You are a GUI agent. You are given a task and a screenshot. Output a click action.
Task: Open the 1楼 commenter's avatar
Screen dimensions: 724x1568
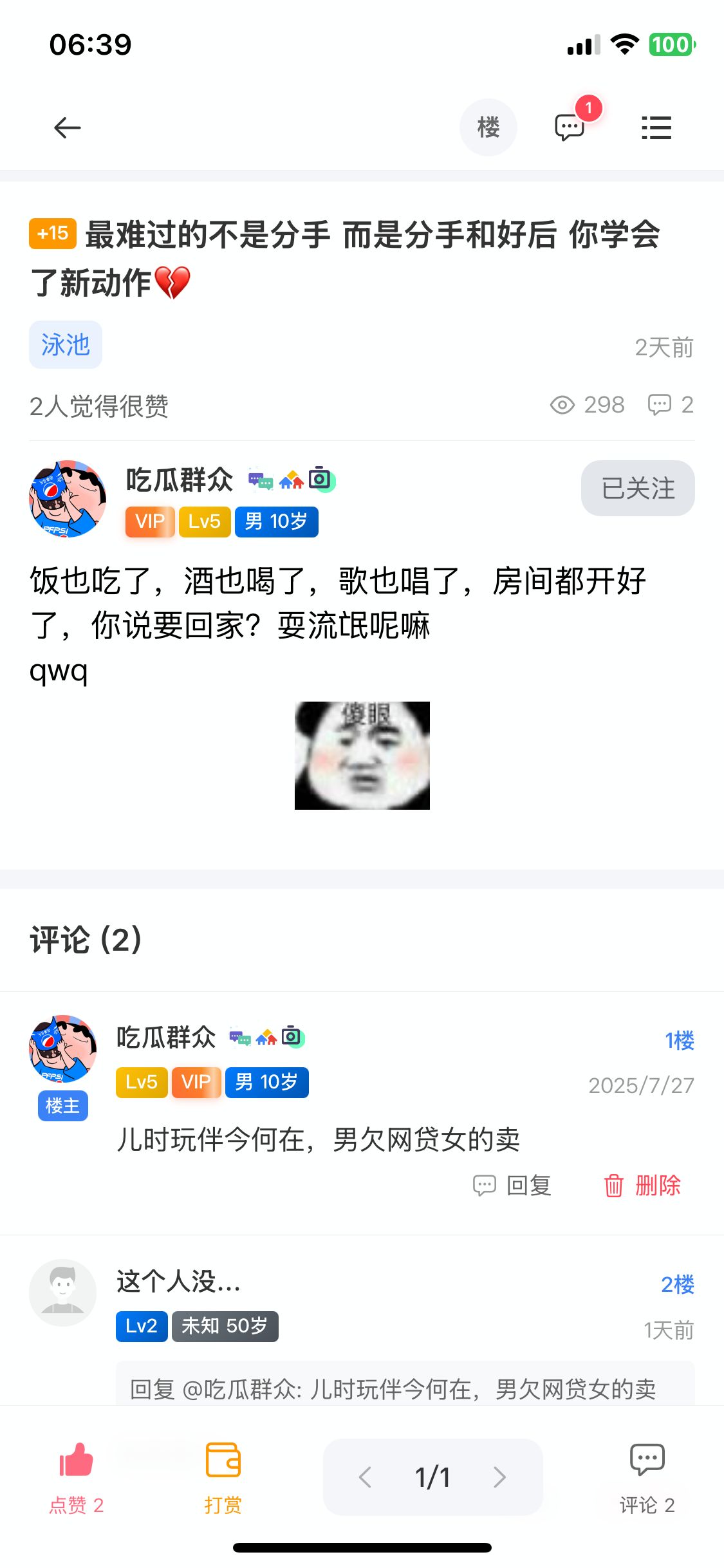(x=63, y=1049)
